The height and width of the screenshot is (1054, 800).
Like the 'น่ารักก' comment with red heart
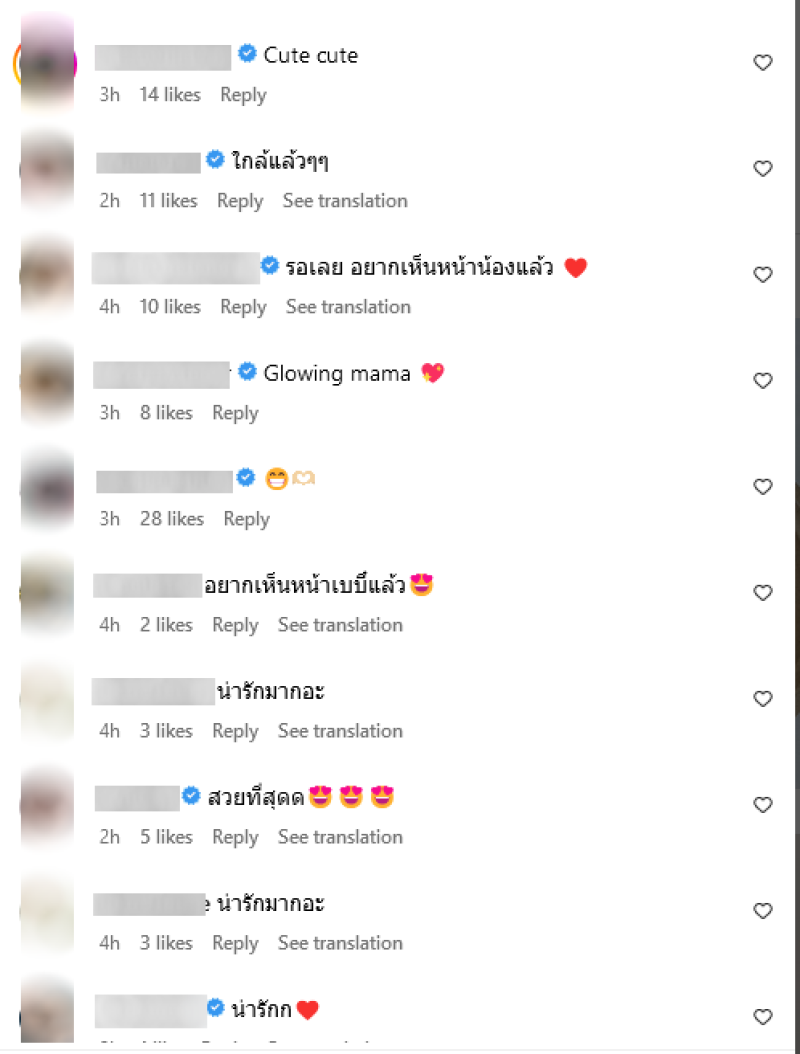762,1017
